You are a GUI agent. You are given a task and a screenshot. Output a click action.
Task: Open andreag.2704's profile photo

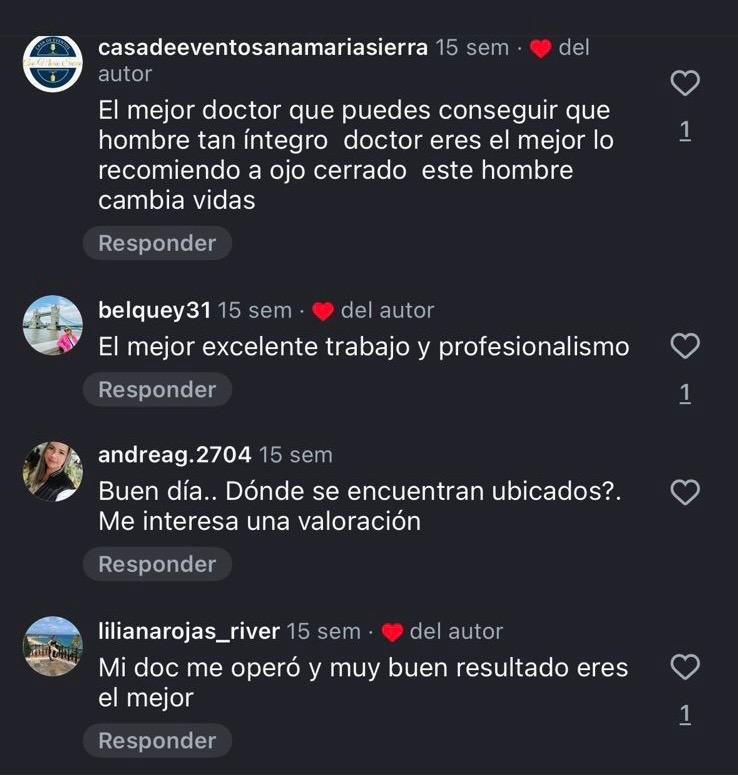click(52, 470)
